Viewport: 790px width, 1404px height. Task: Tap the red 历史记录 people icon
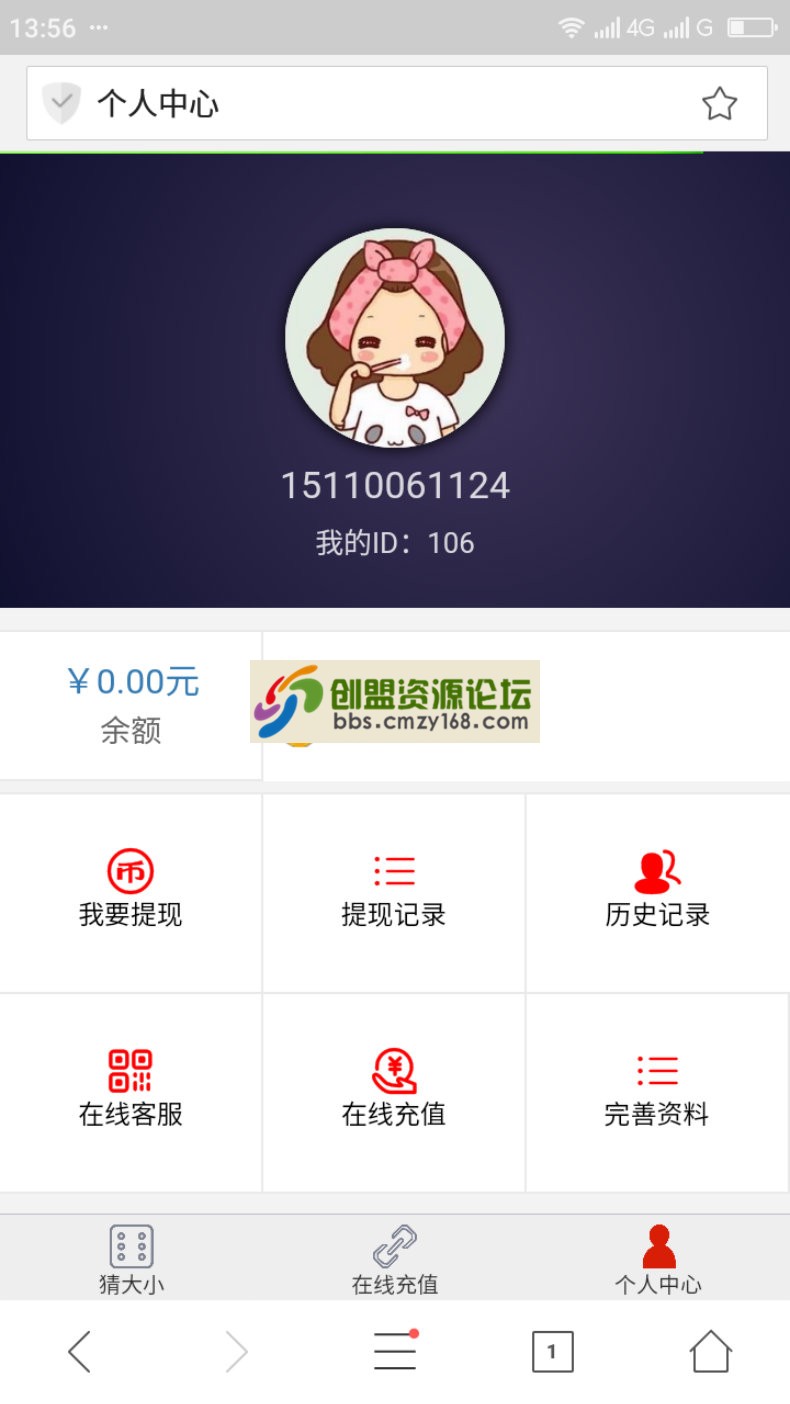tap(657, 870)
